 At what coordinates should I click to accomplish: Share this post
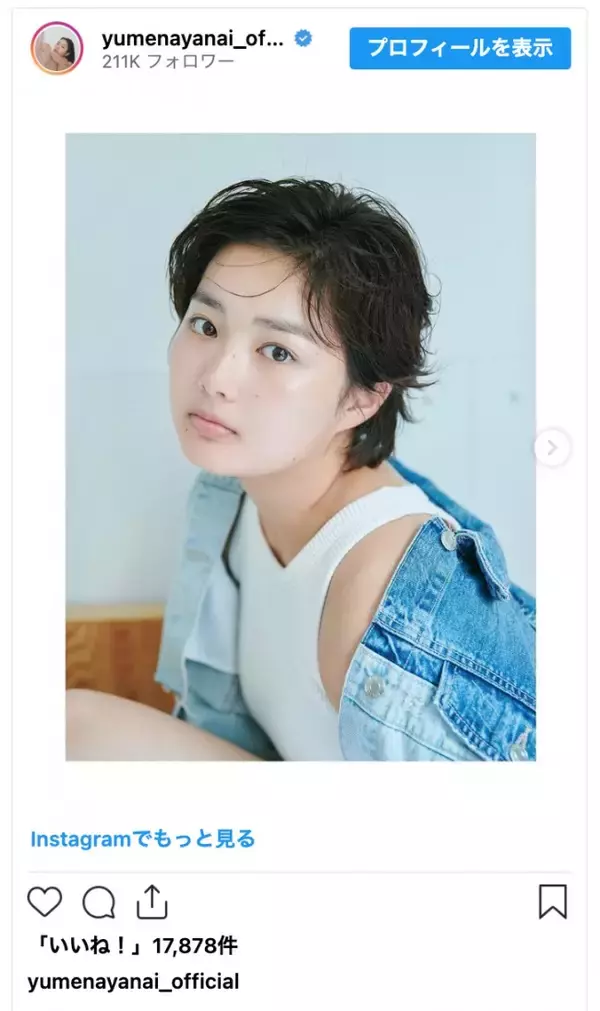pos(151,901)
